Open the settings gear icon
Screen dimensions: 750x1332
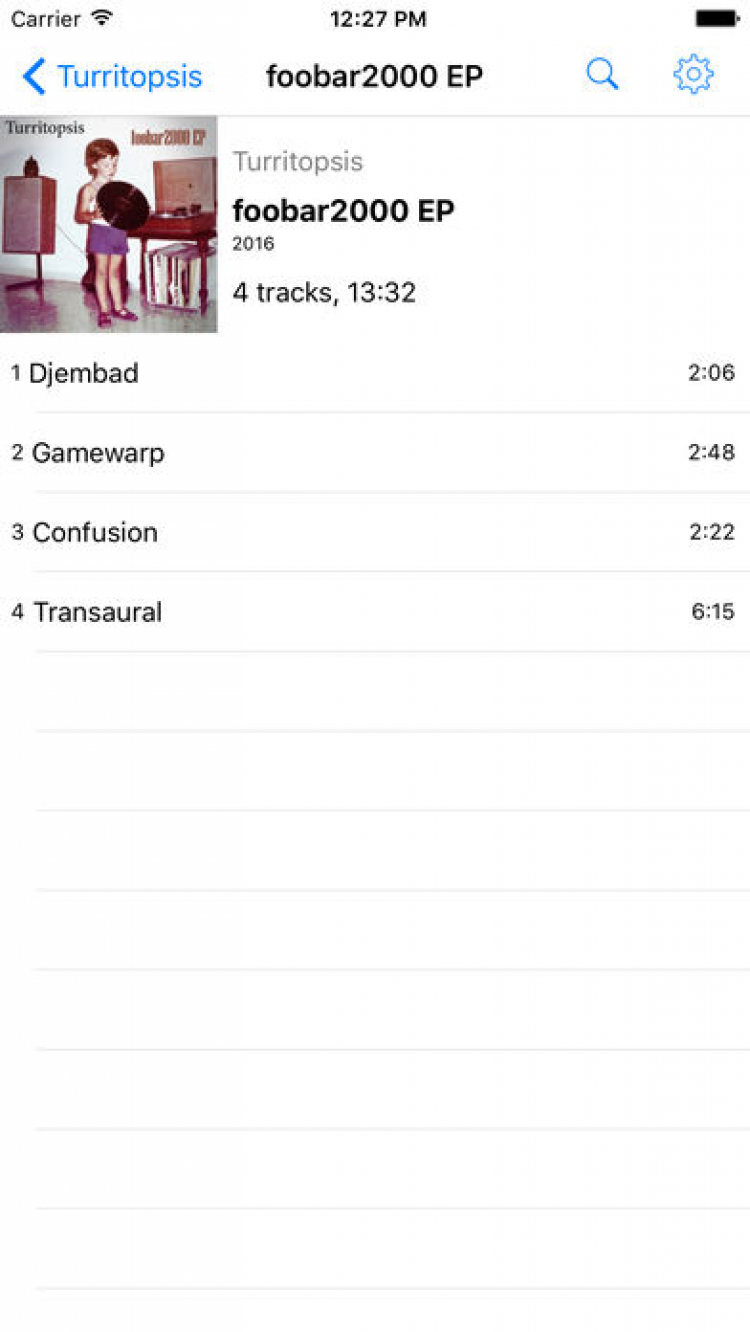(x=693, y=75)
